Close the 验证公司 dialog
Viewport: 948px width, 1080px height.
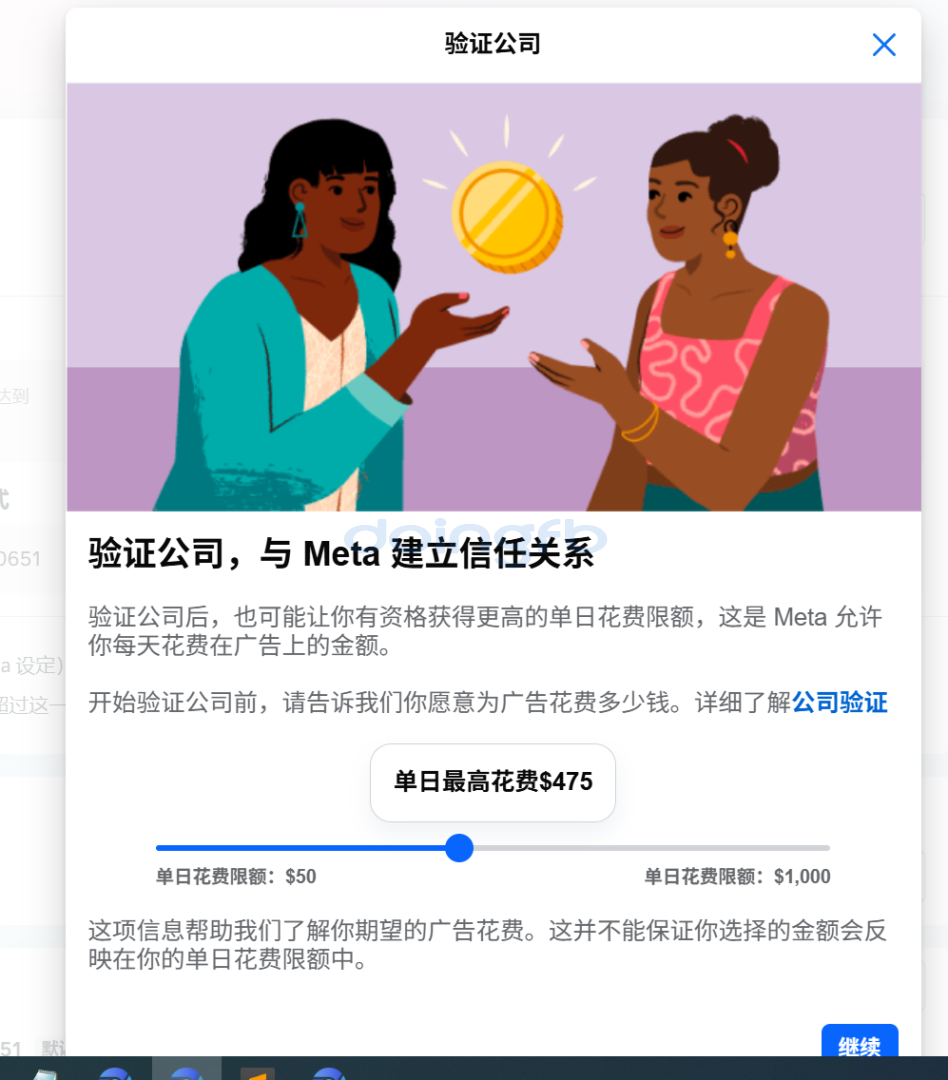click(x=883, y=45)
